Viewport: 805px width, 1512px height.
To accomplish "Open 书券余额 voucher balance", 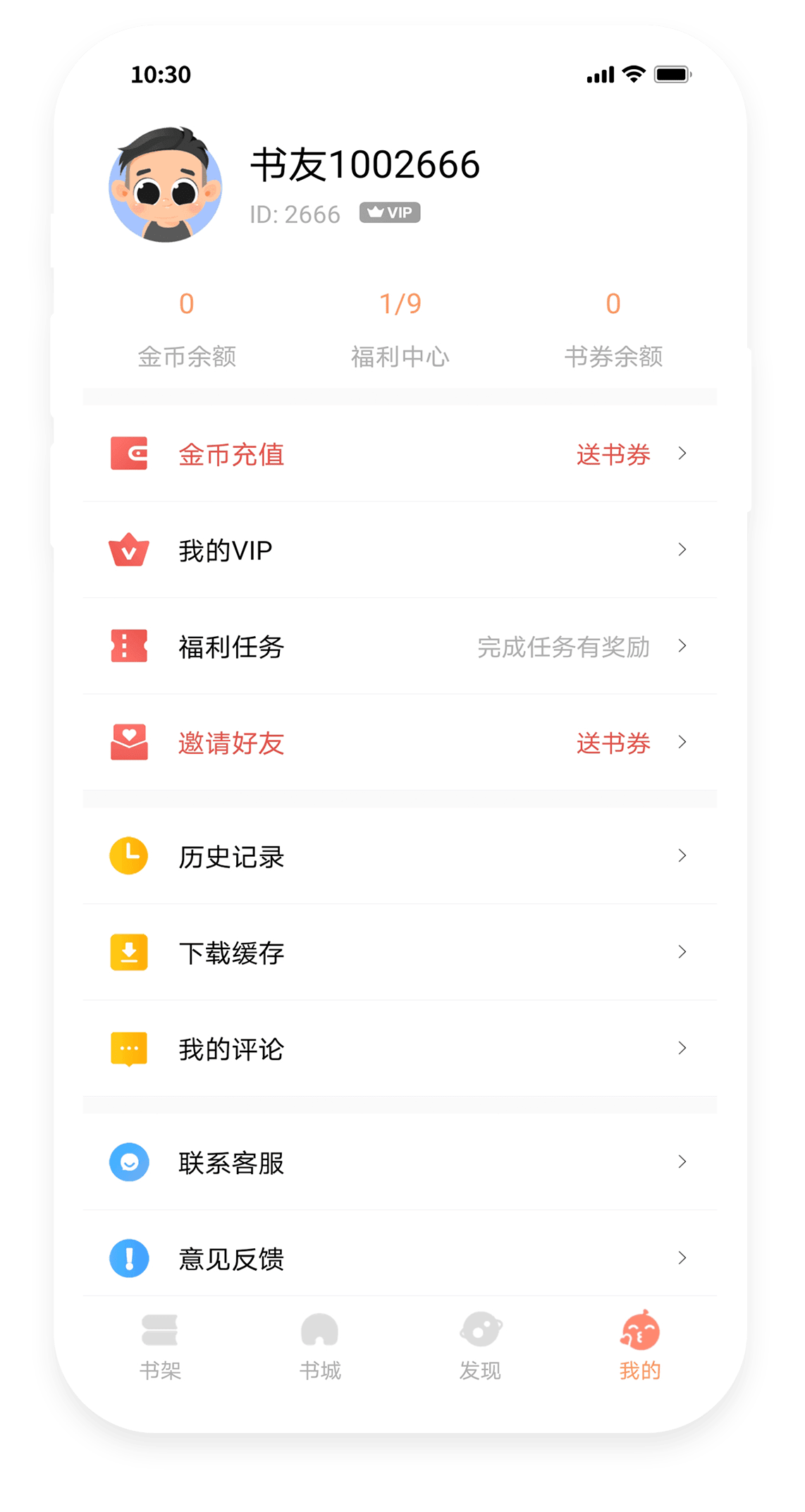I will [613, 329].
